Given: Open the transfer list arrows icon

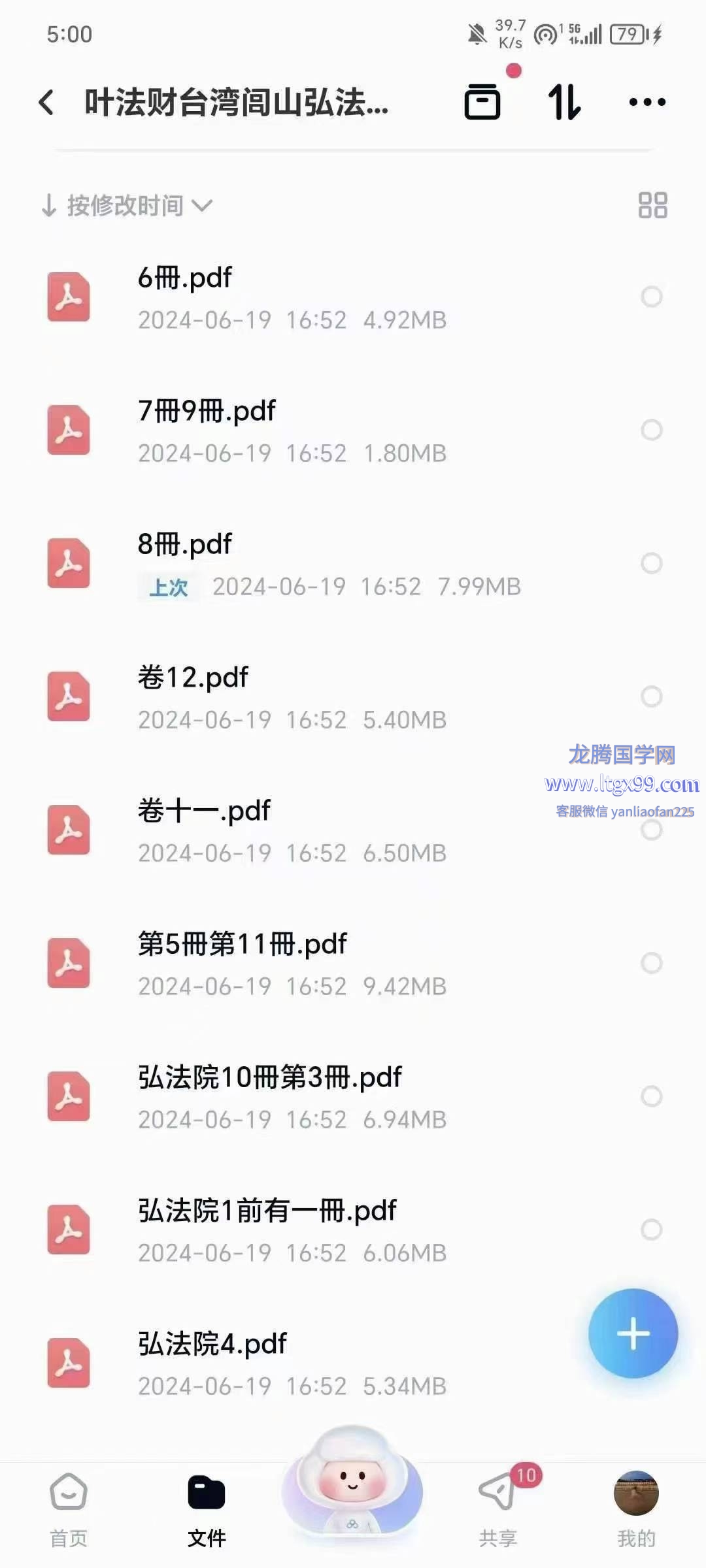Looking at the screenshot, I should pyautogui.click(x=565, y=102).
